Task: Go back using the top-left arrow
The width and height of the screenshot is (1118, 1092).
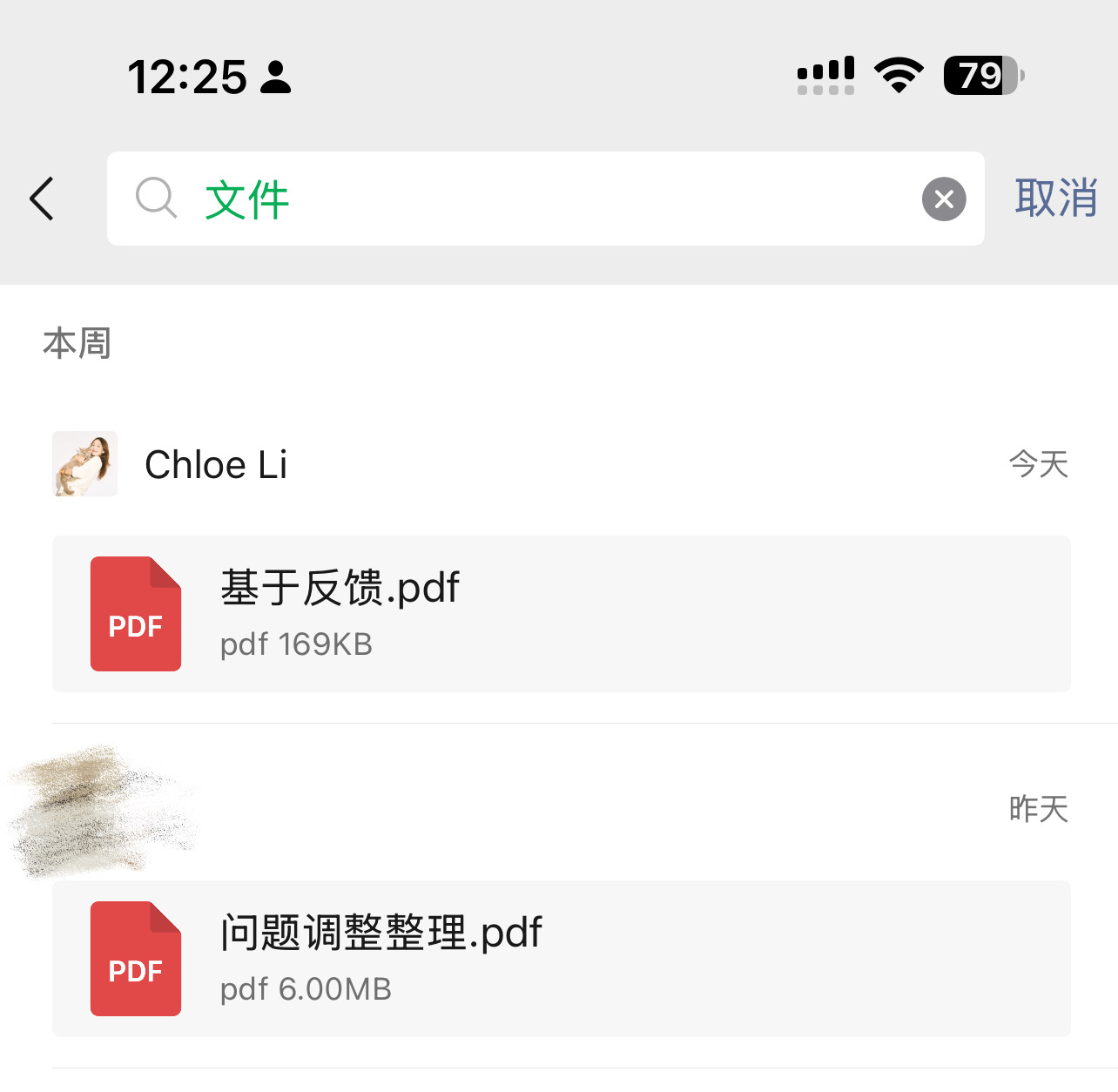Action: pyautogui.click(x=42, y=199)
